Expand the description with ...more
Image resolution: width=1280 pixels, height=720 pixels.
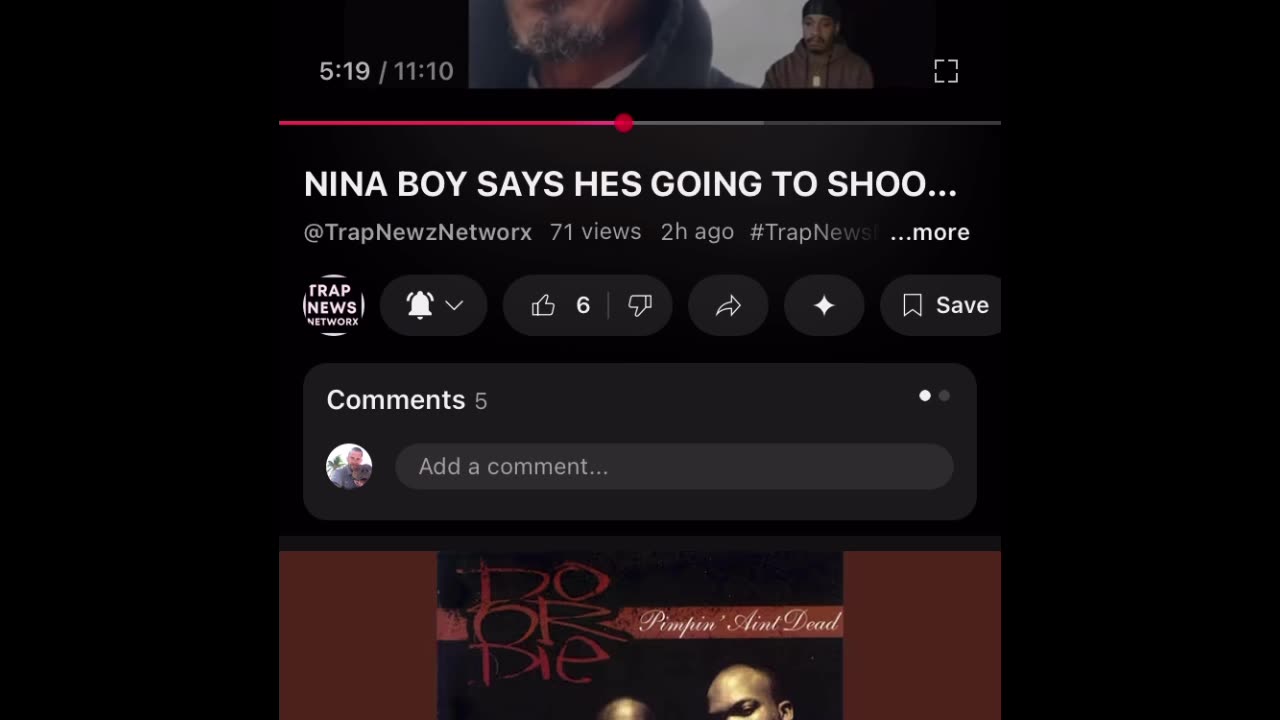pos(929,232)
